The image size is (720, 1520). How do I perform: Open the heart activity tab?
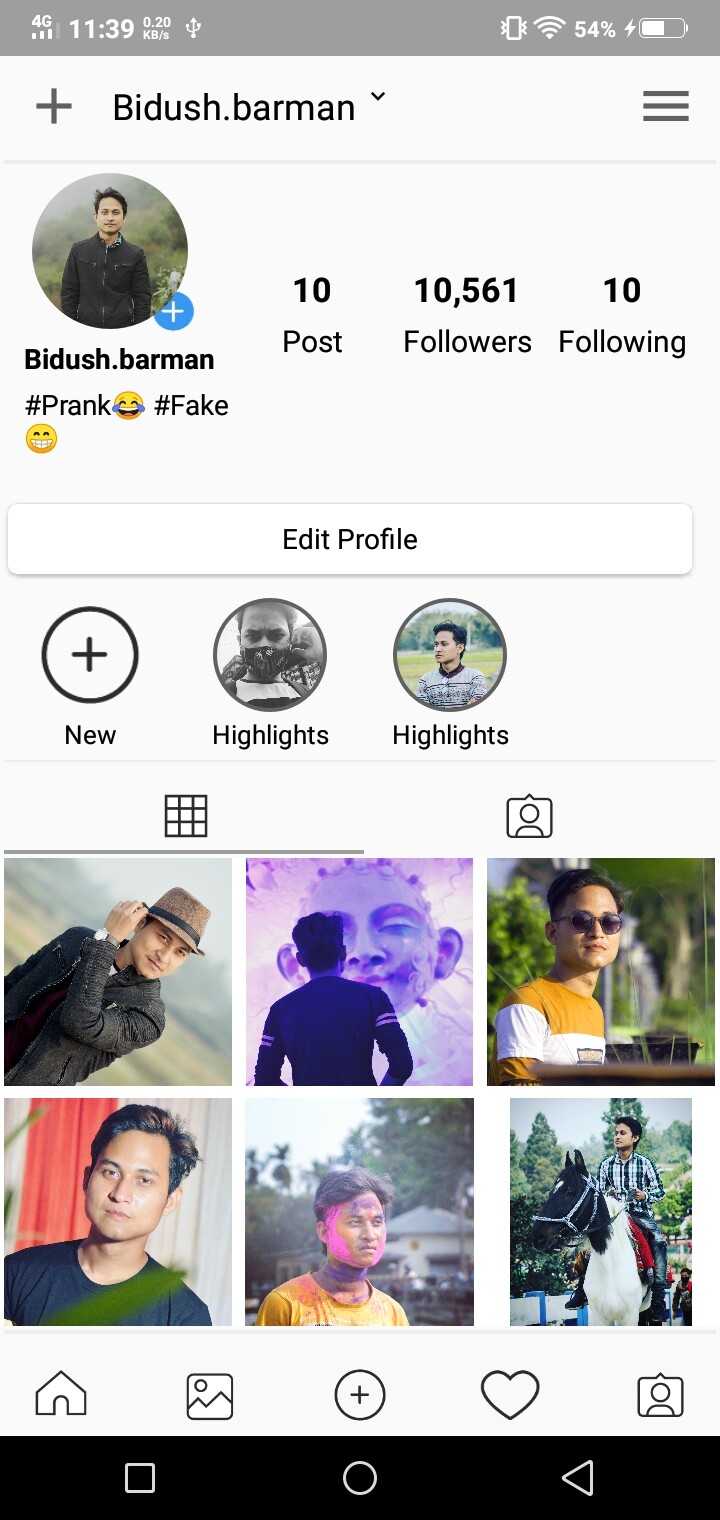tap(510, 1395)
